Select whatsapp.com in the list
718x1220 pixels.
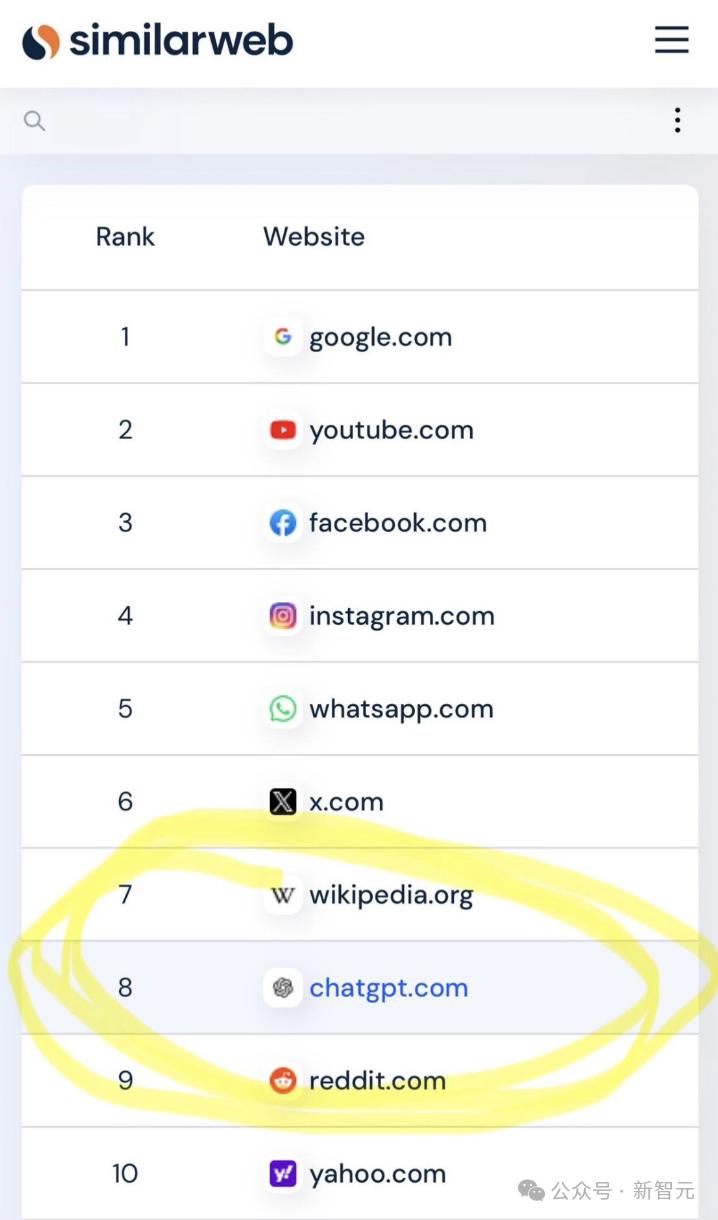click(360, 709)
